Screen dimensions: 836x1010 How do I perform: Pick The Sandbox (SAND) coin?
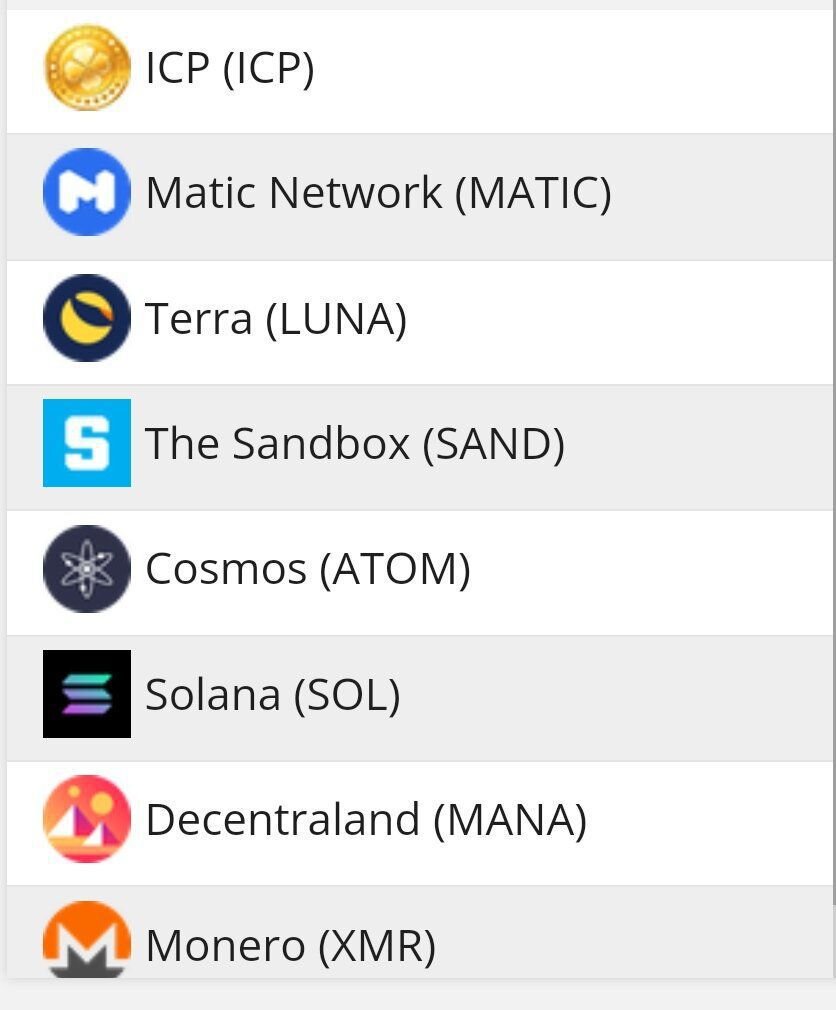[355, 444]
